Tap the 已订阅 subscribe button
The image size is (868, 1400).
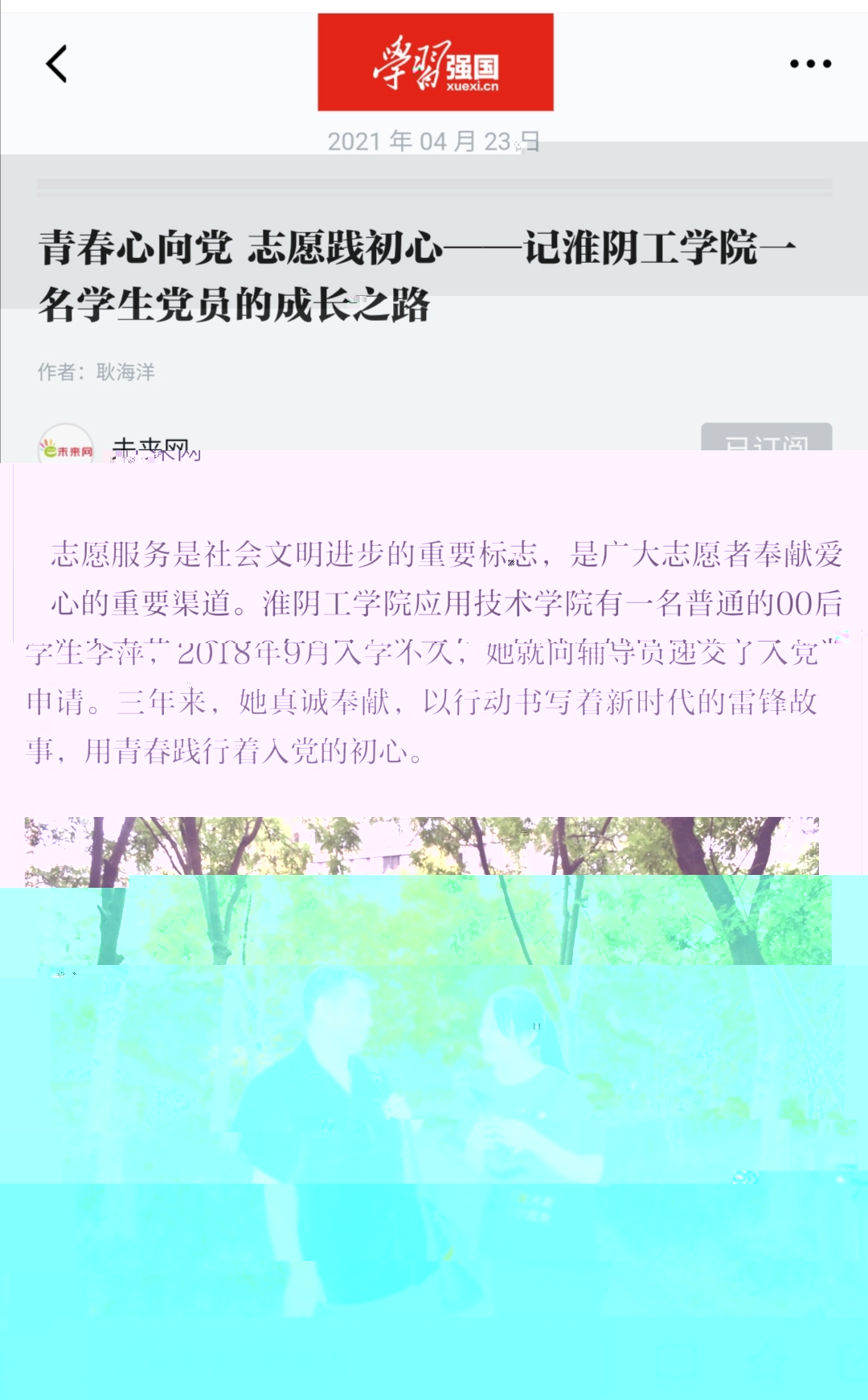coord(766,438)
